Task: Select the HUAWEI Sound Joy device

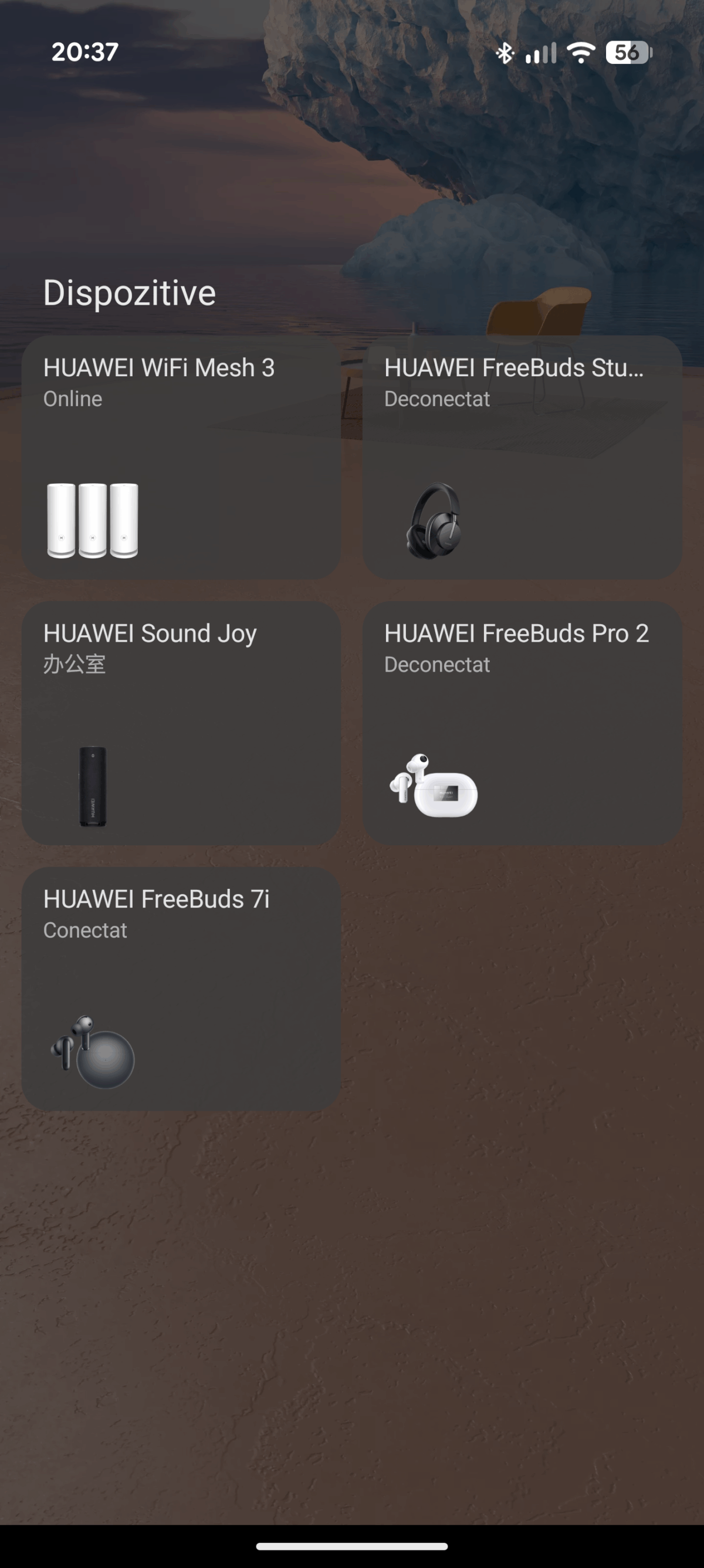Action: [x=181, y=723]
